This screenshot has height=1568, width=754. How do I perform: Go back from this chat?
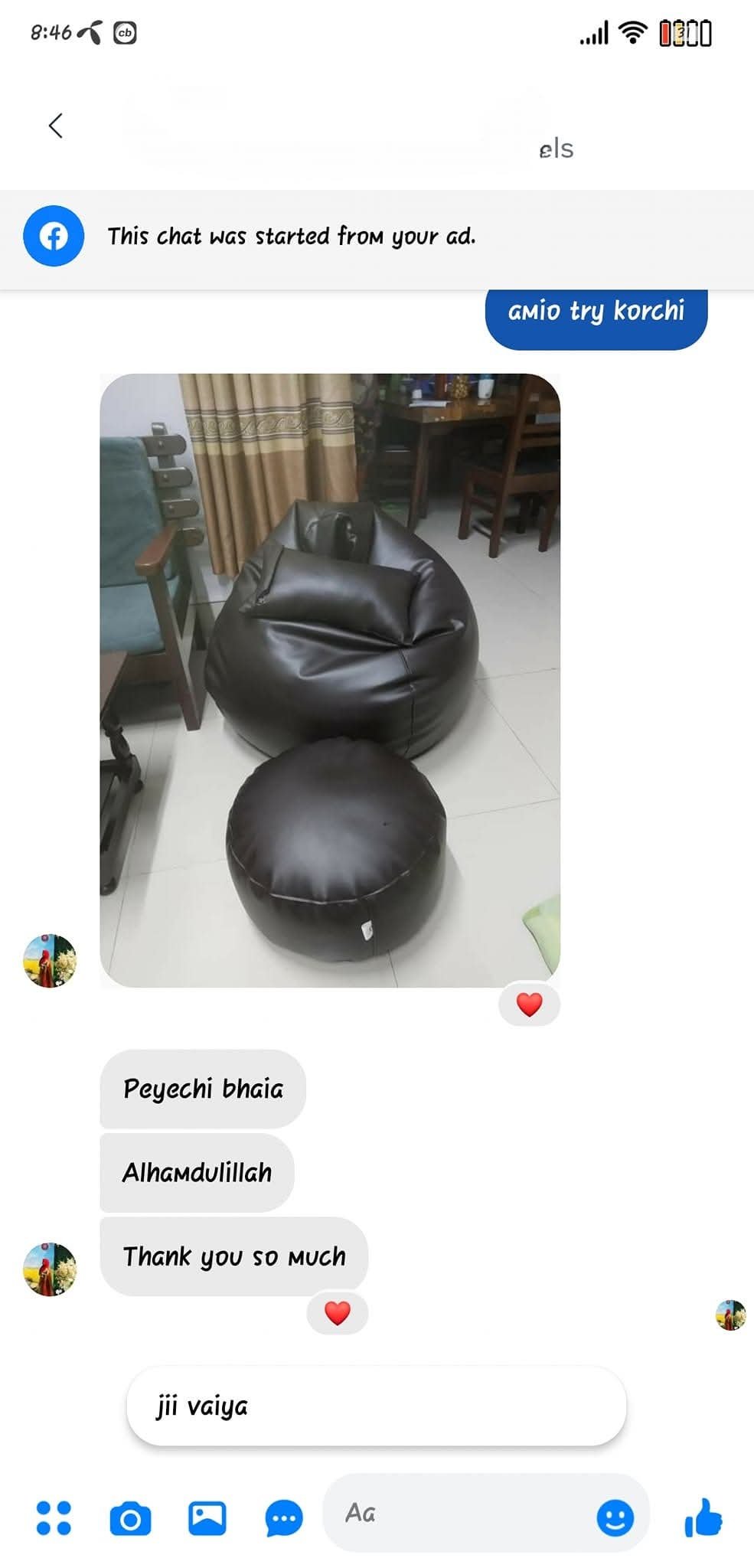[x=55, y=126]
